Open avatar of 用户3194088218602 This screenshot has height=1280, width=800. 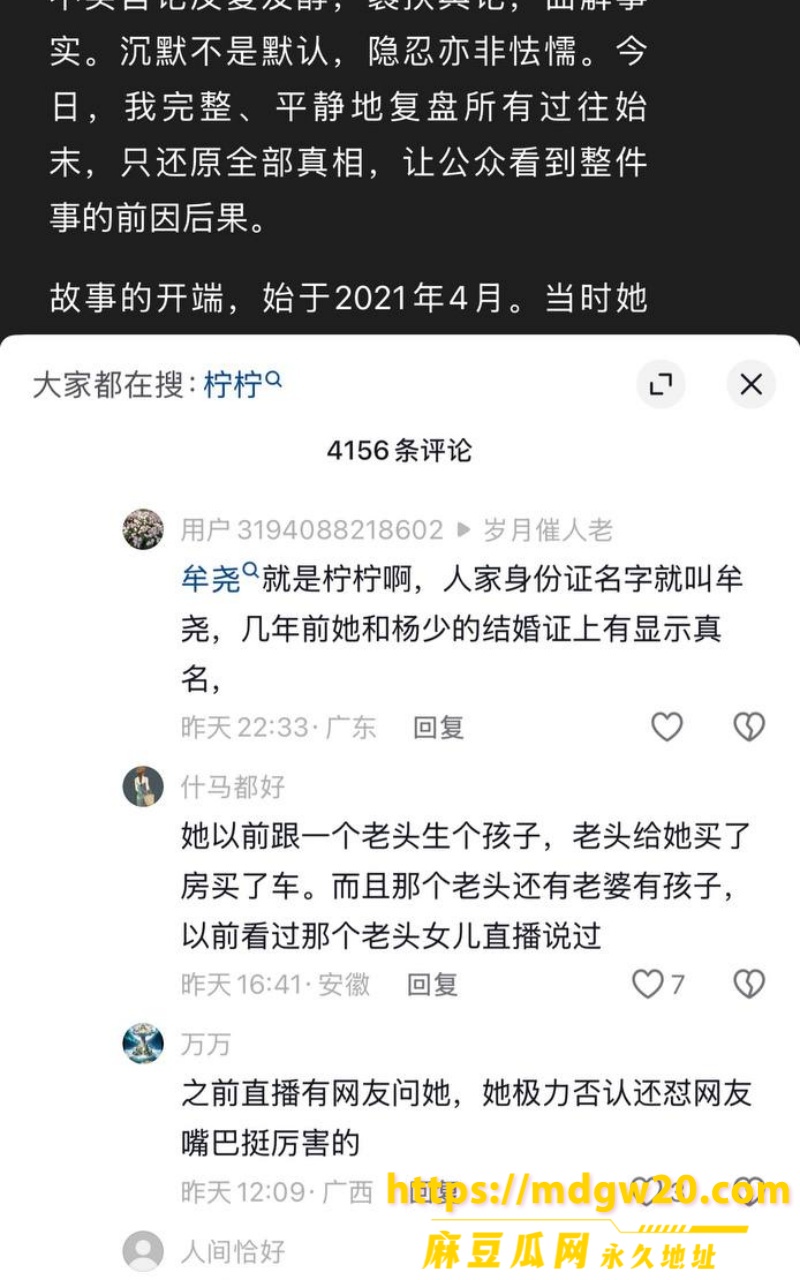143,529
